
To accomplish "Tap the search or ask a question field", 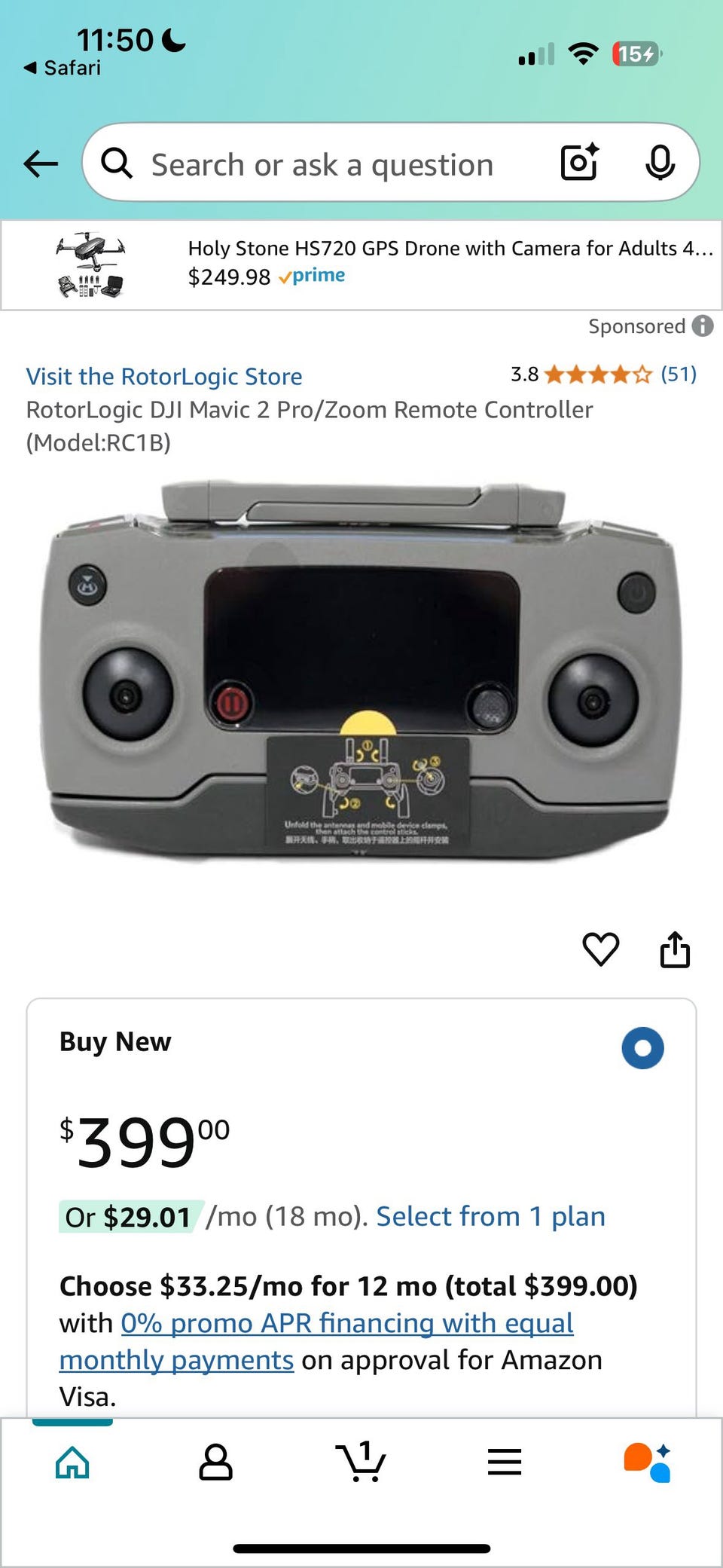I will [322, 164].
